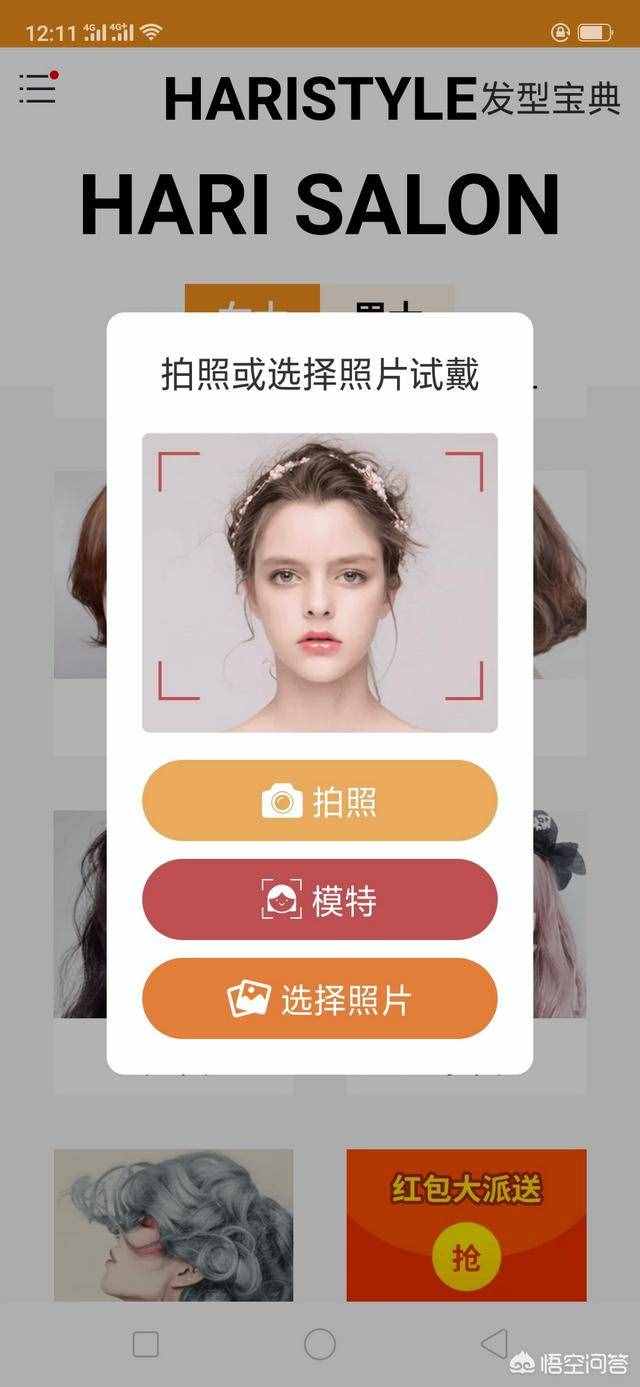Image resolution: width=640 pixels, height=1387 pixels.
Task: Choose the 模特 model option
Action: [319, 900]
